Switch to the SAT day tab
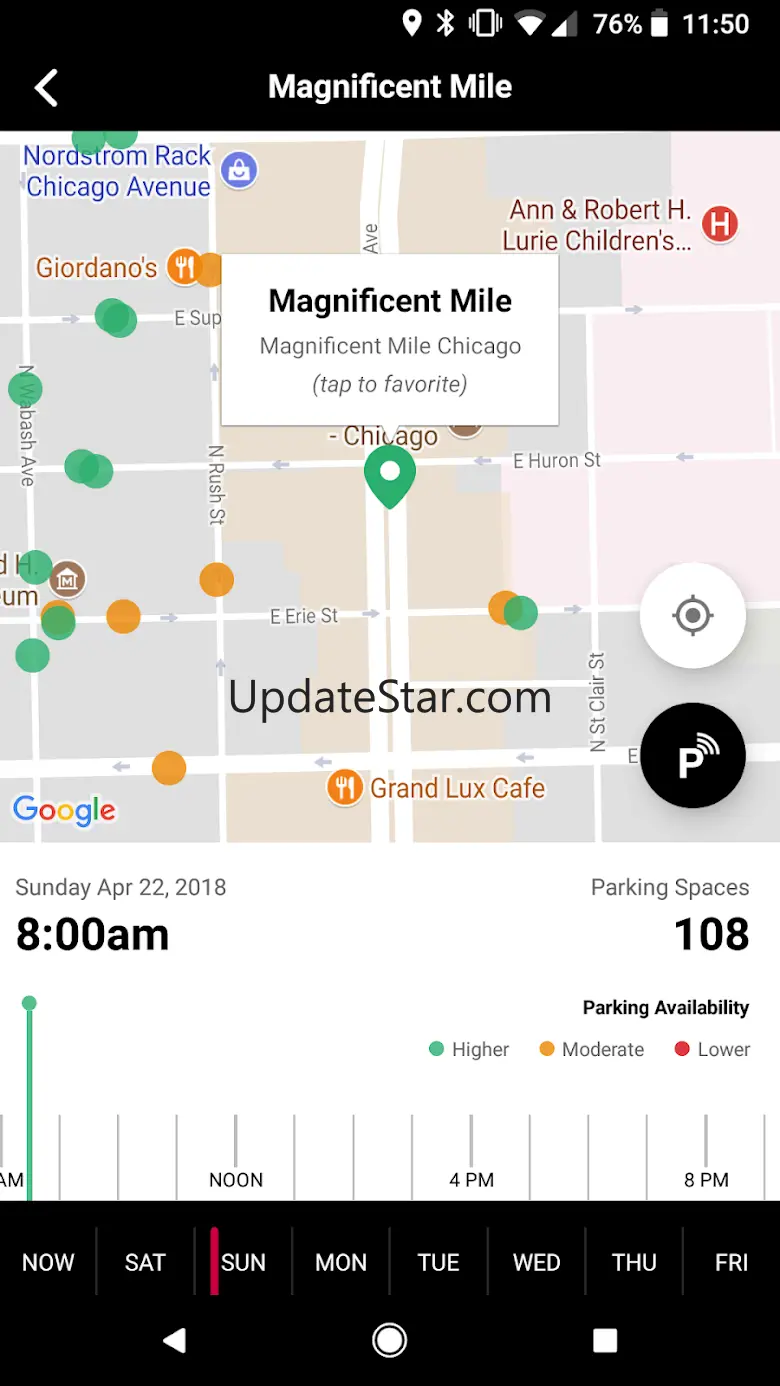The height and width of the screenshot is (1386, 780). pos(145,1262)
